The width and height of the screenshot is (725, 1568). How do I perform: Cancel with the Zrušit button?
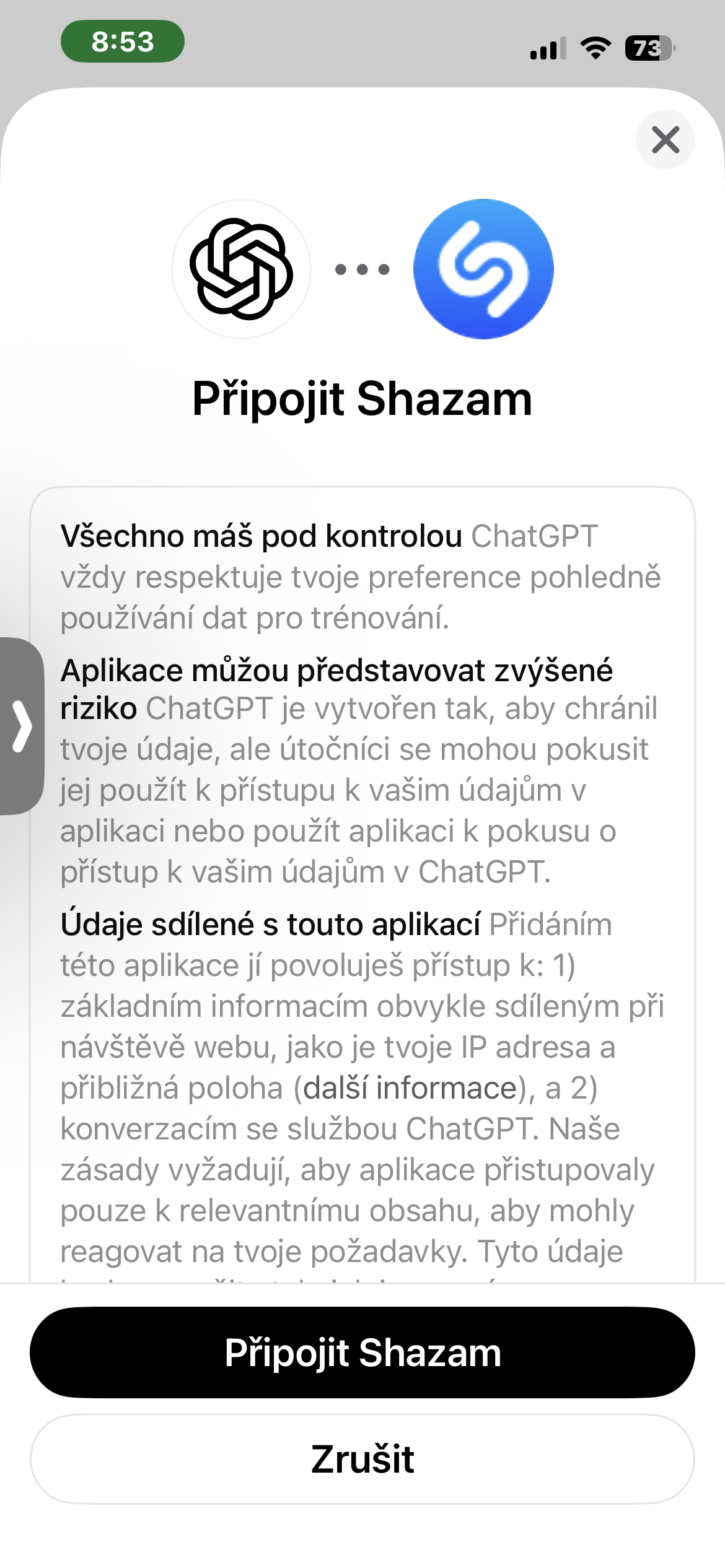[362, 1459]
